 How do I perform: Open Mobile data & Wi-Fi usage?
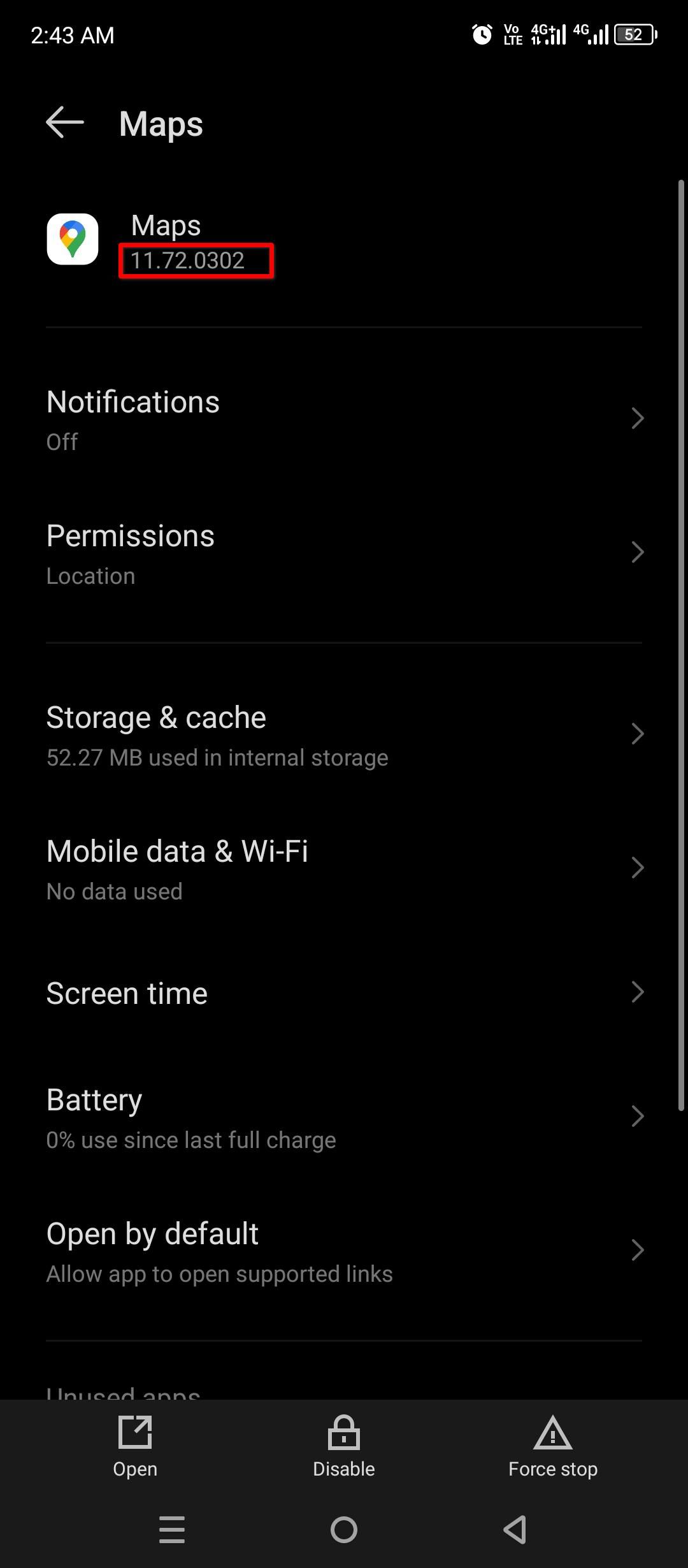(344, 868)
